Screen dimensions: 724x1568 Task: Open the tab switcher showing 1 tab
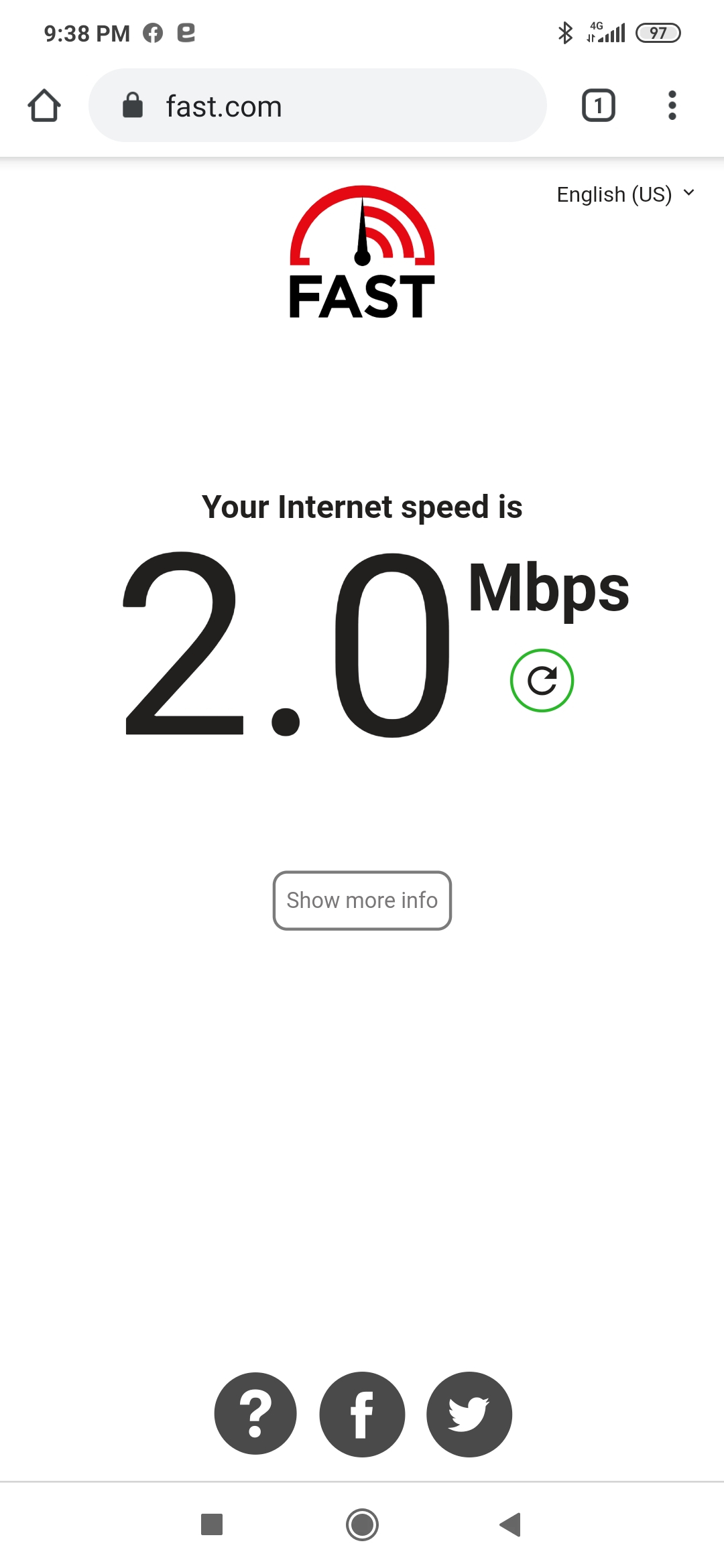click(598, 105)
